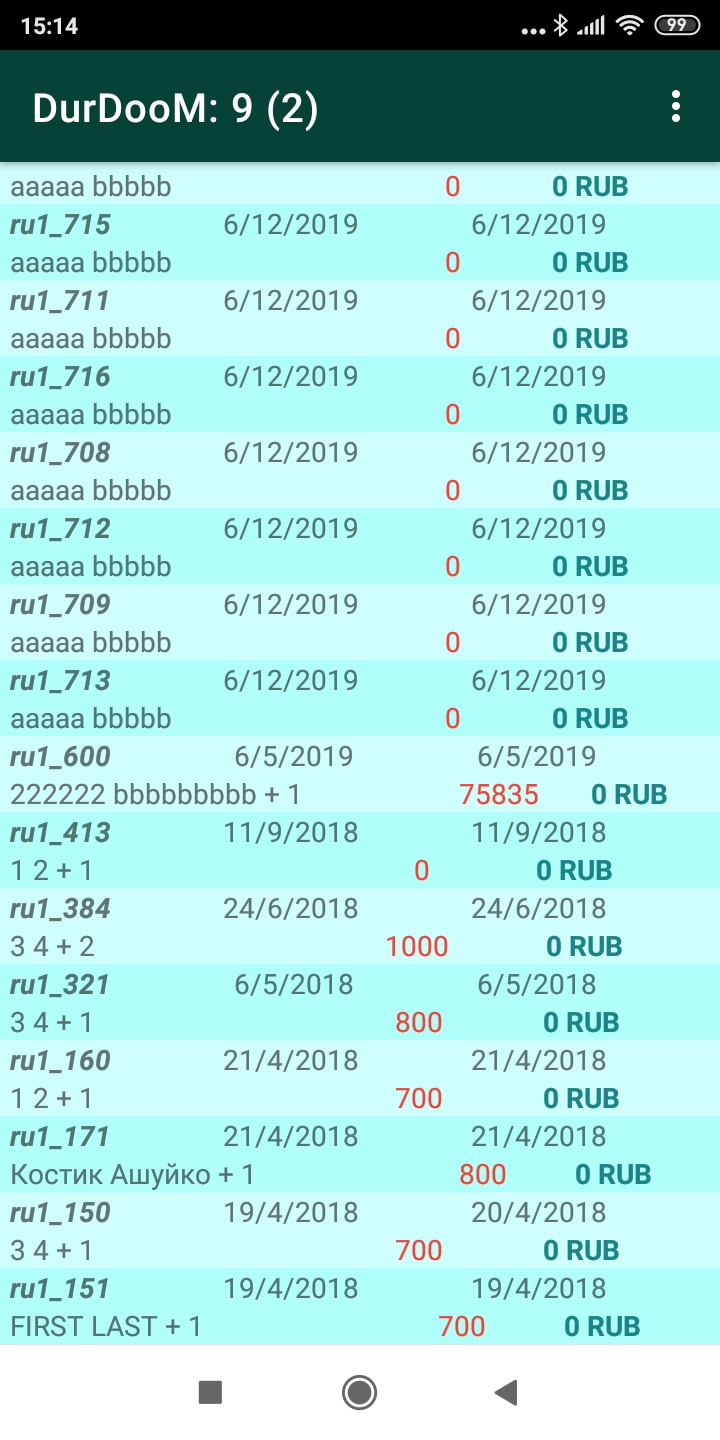
Task: Open the ru1_709 entry
Action: 360,623
